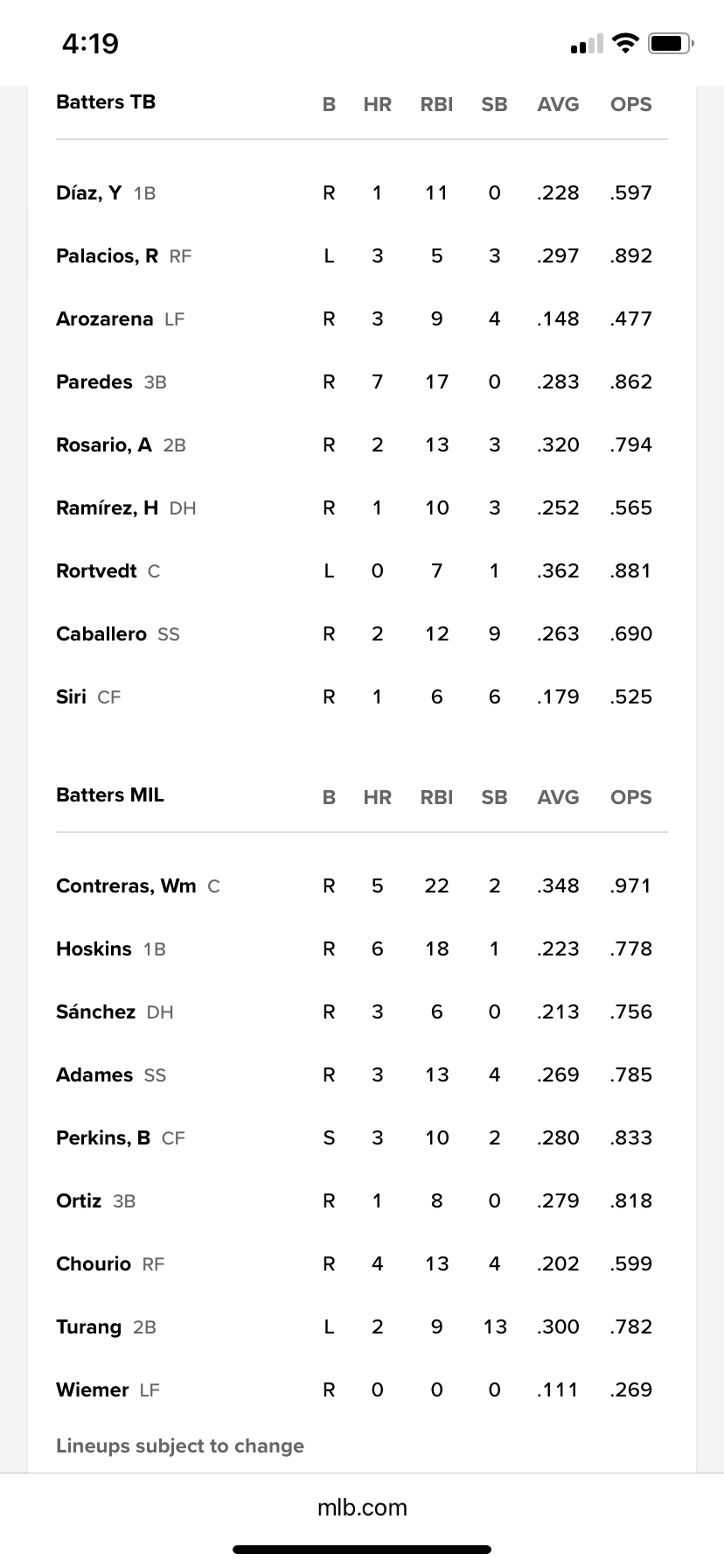
Task: Open Chourio's player profile
Action: (94, 1264)
